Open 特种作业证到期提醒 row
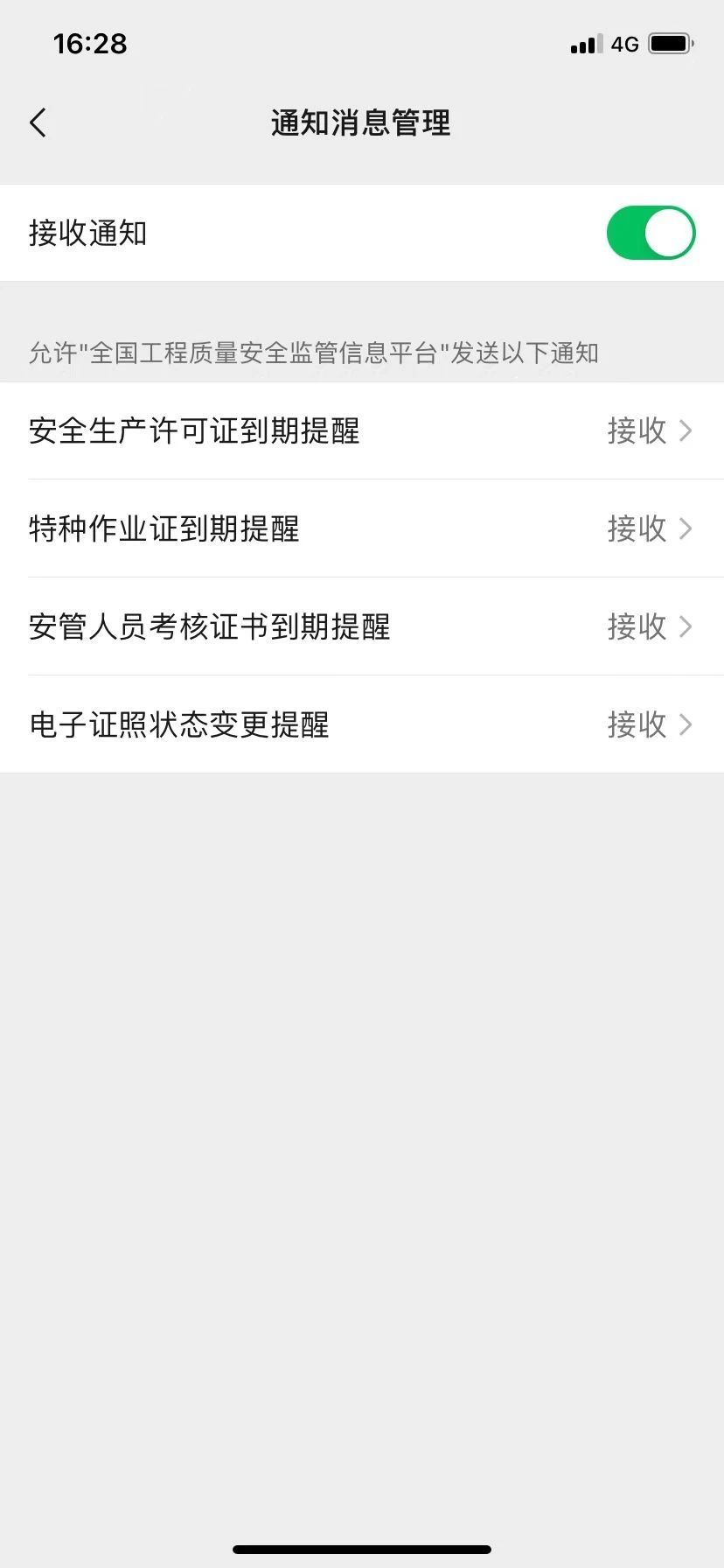This screenshot has width=724, height=1568. pos(362,528)
